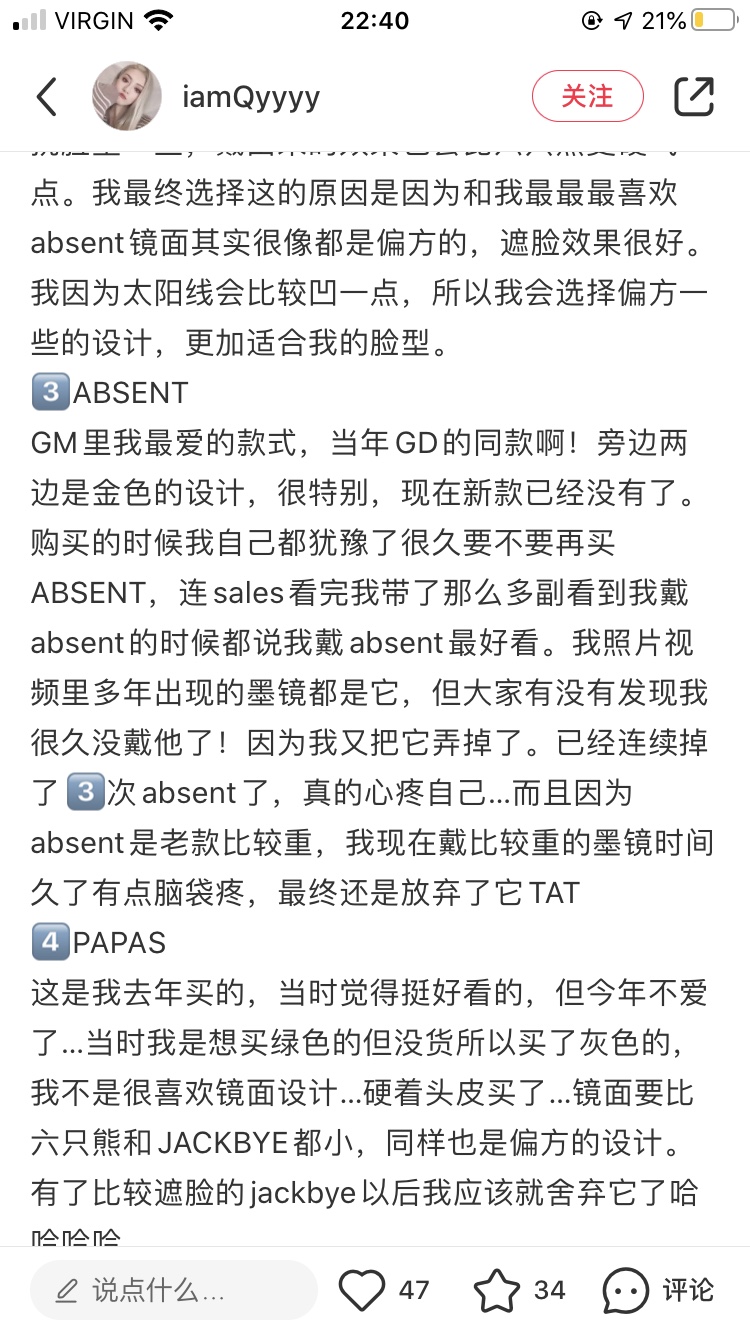Image resolution: width=750 pixels, height=1334 pixels.
Task: Follow the author with the 关注 button
Action: click(x=587, y=96)
